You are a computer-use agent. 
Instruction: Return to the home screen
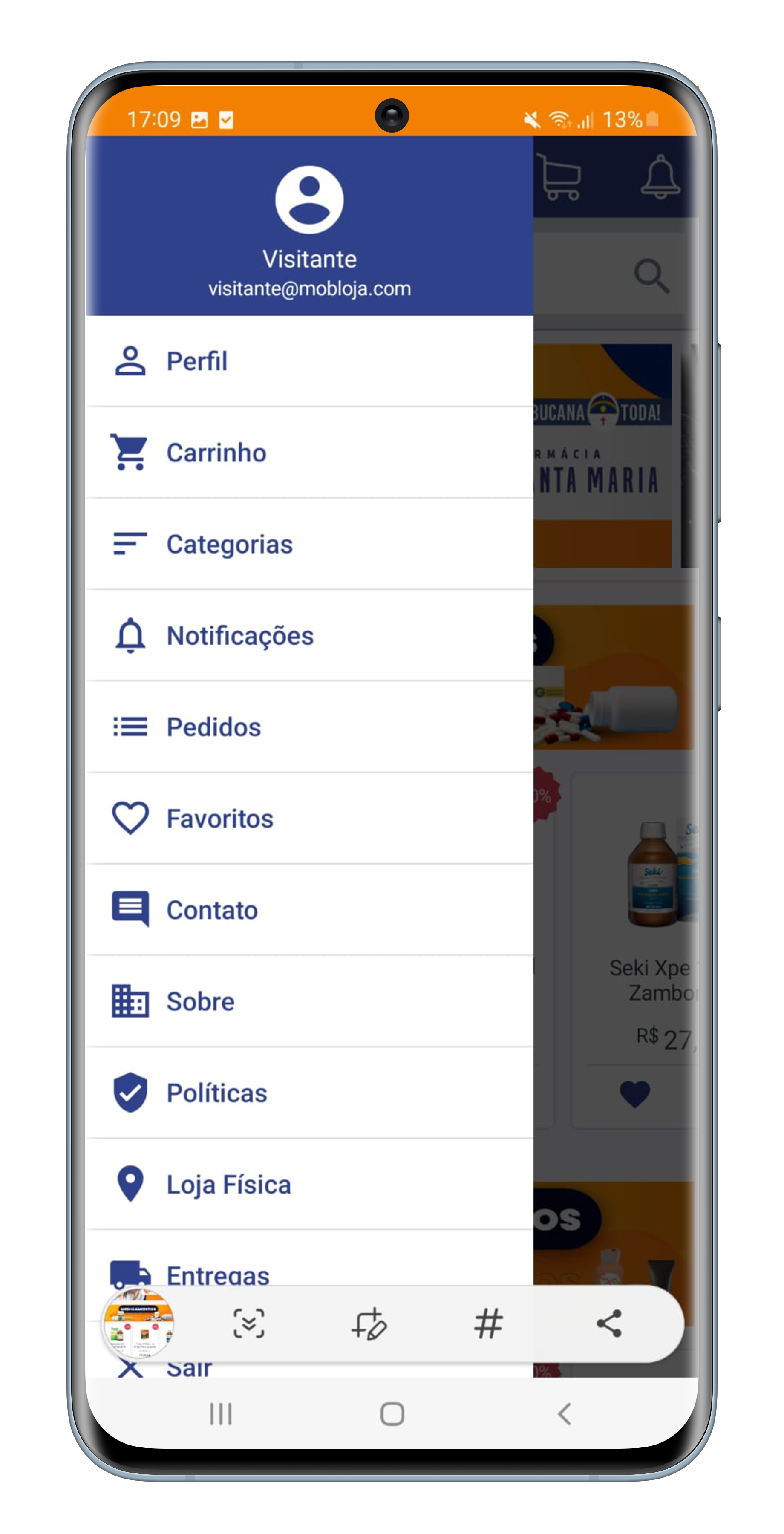coord(392,1414)
